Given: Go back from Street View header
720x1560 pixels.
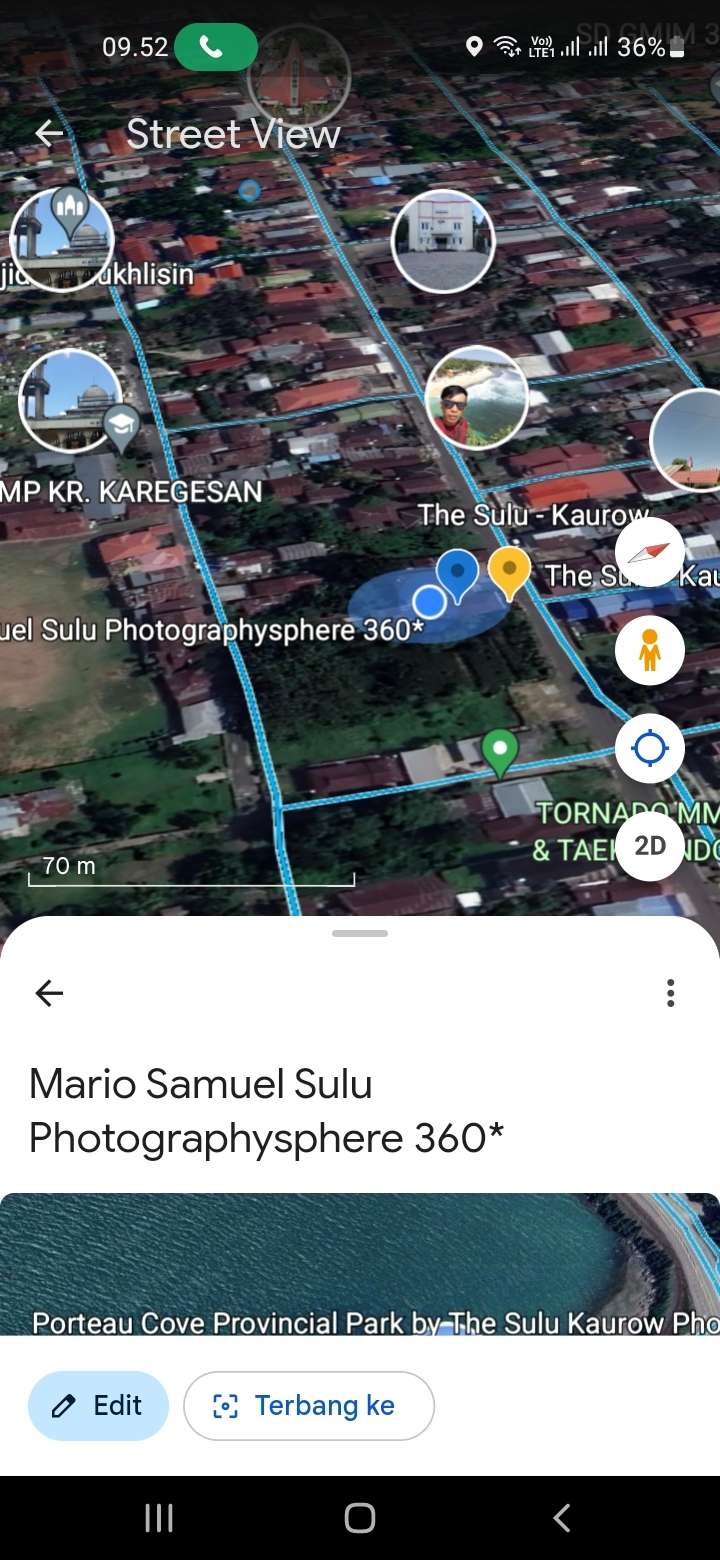Looking at the screenshot, I should 48,133.
